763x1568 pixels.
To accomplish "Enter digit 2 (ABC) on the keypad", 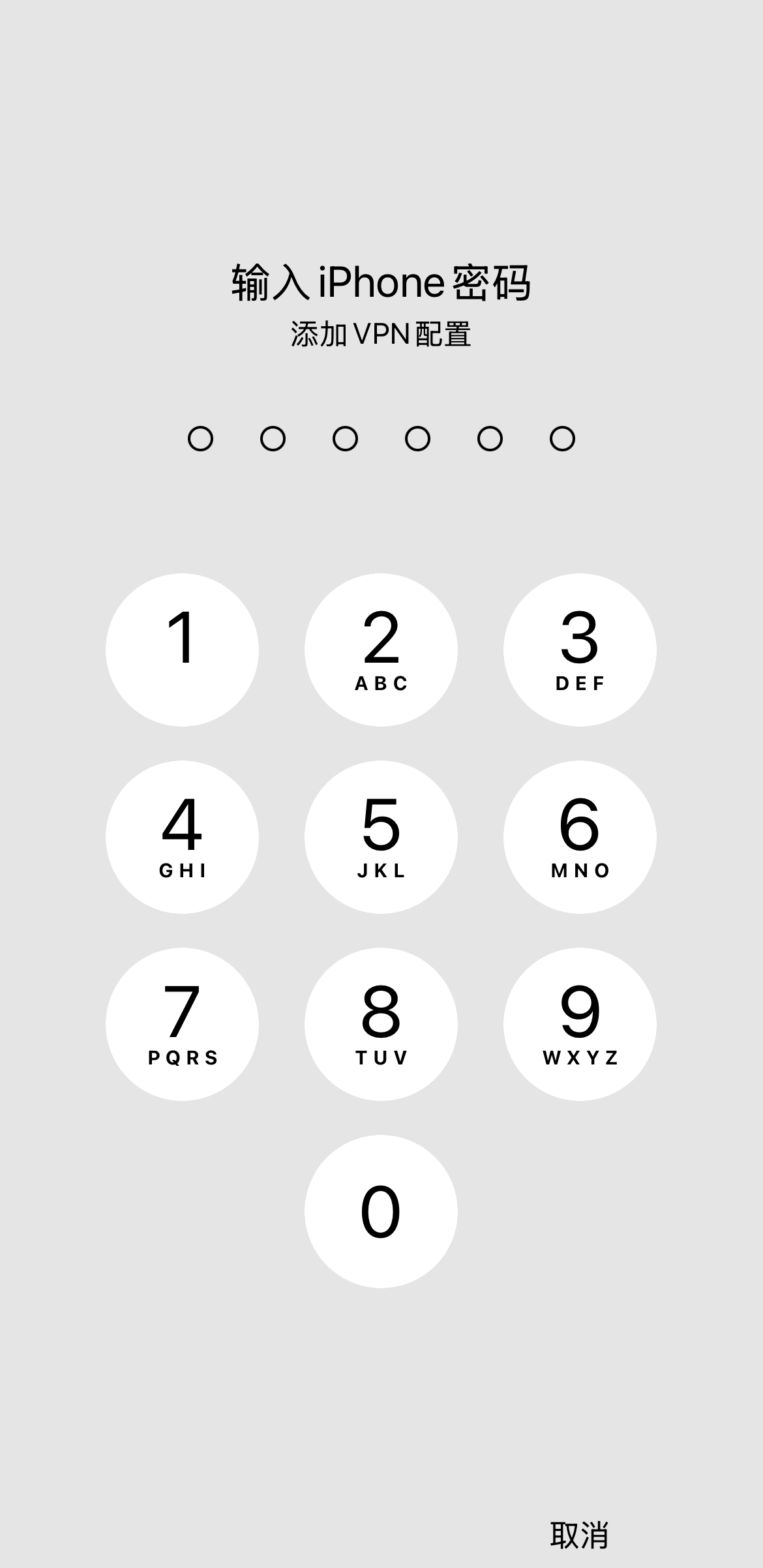I will (381, 650).
